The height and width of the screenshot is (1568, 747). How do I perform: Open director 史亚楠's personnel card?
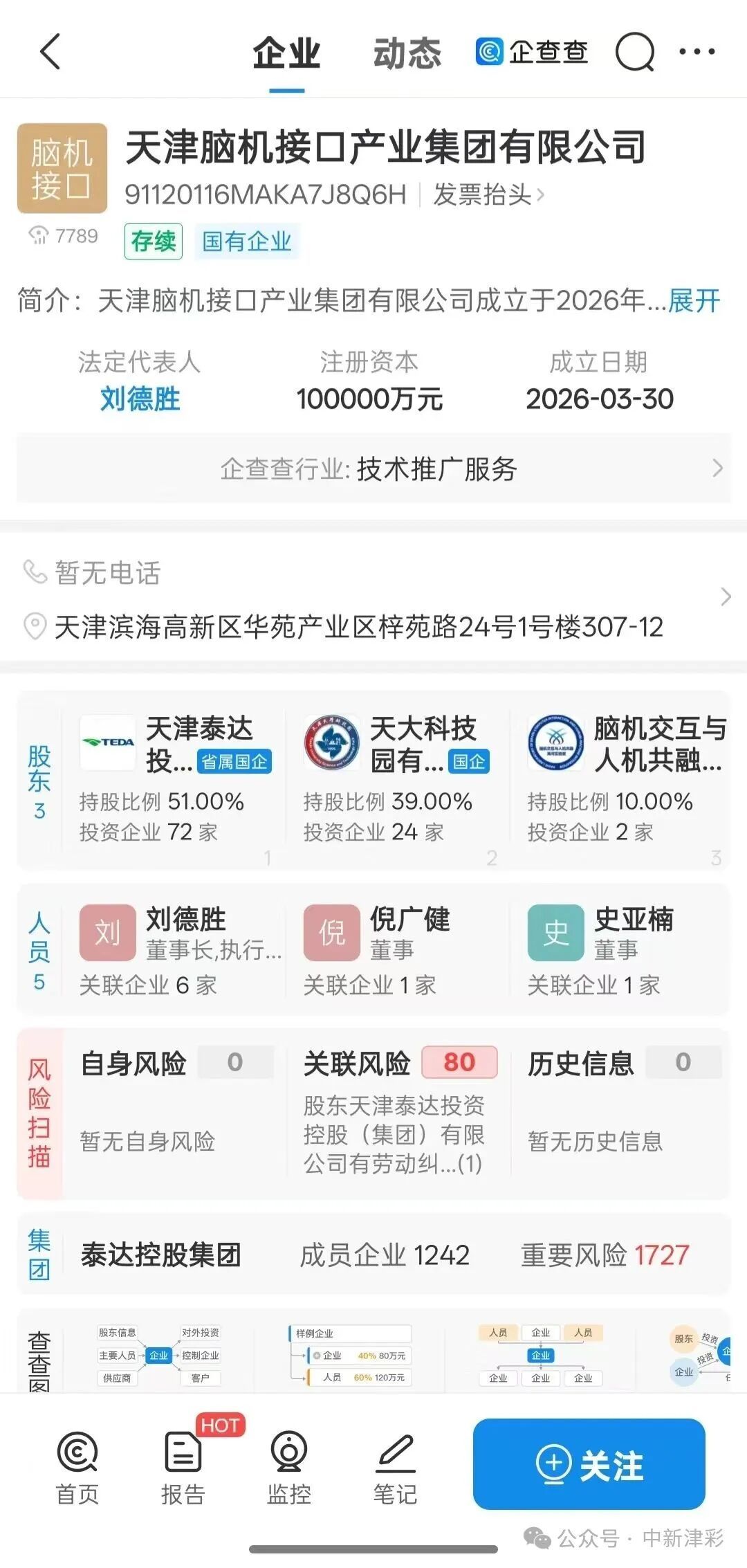[x=622, y=948]
